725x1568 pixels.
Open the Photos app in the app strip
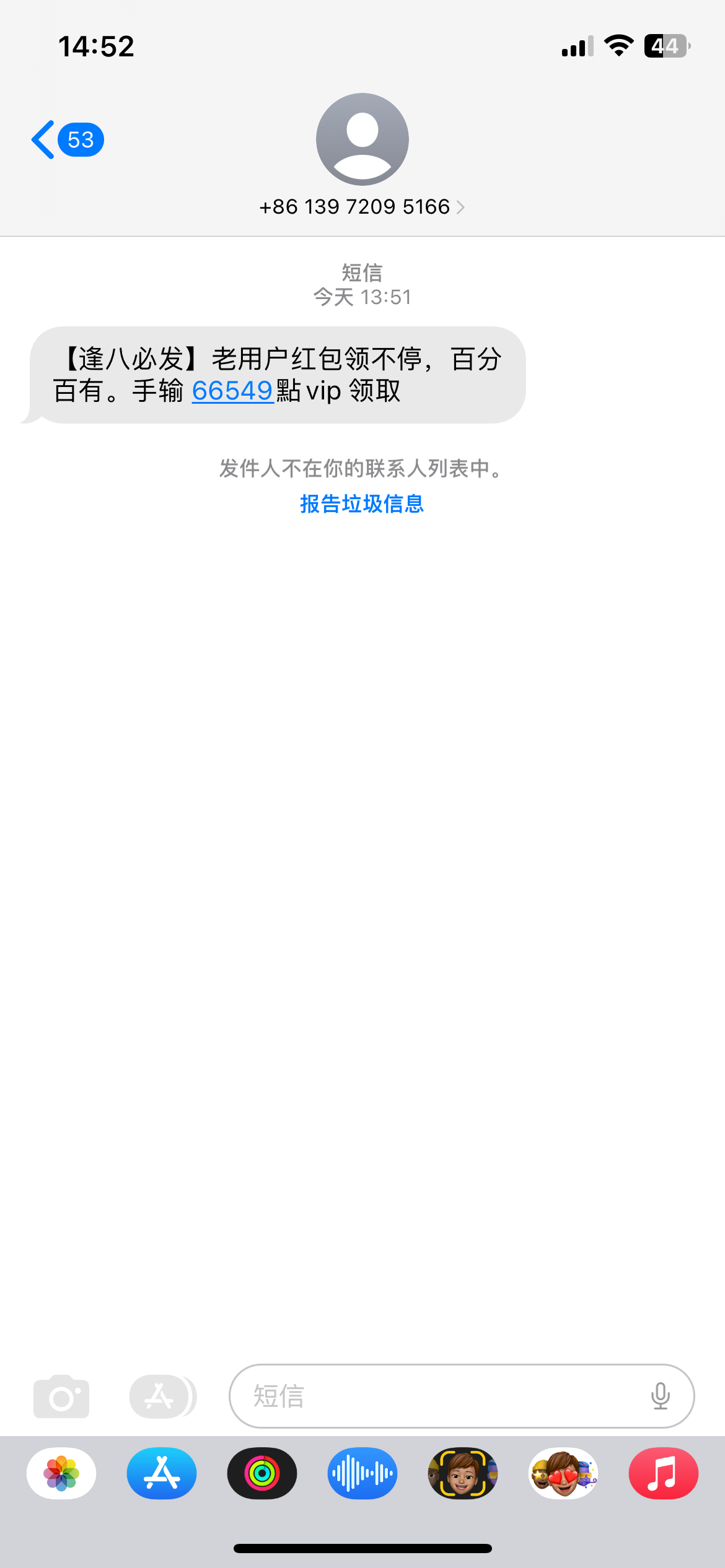pos(61,1473)
